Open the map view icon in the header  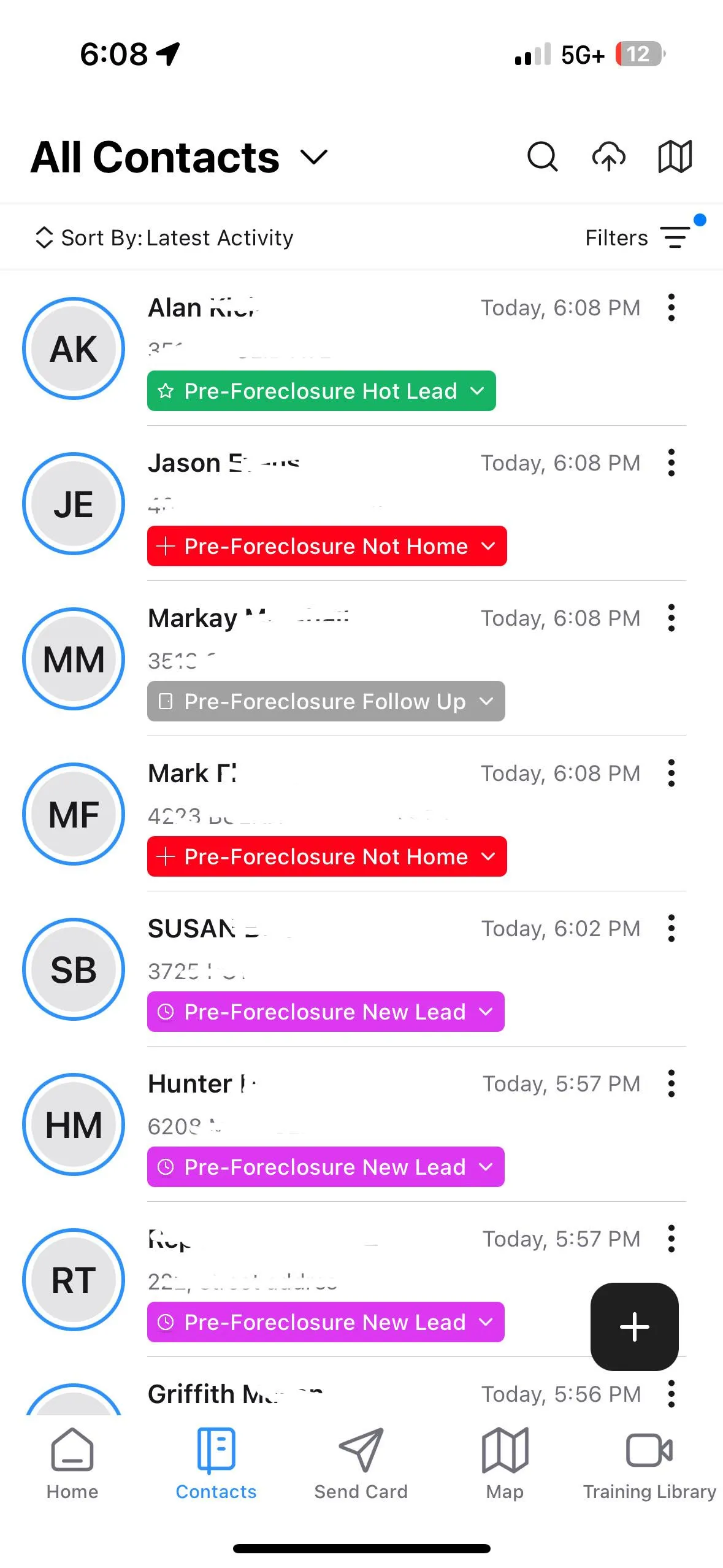675,156
